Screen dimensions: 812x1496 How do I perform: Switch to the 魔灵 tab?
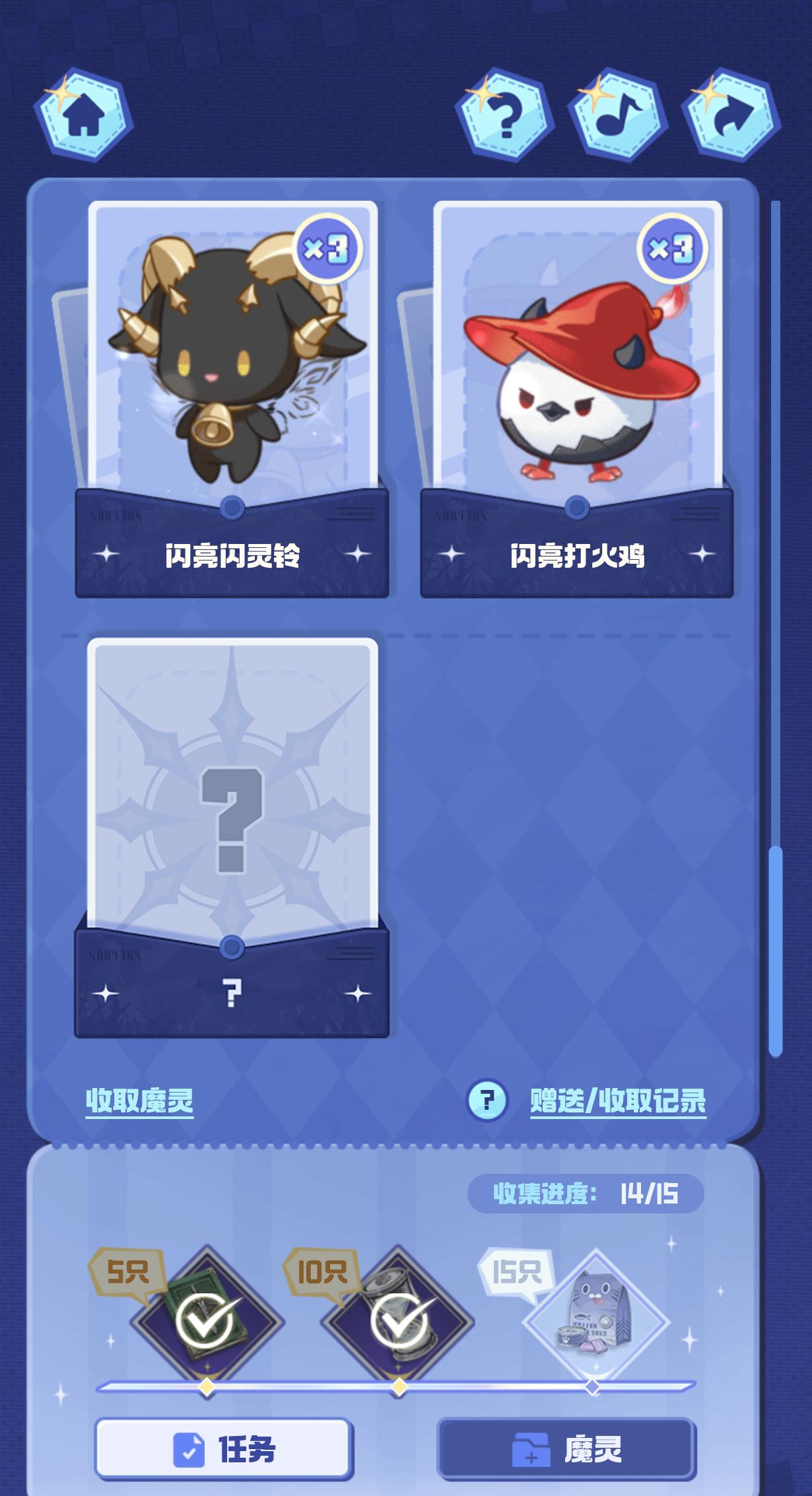point(566,1450)
